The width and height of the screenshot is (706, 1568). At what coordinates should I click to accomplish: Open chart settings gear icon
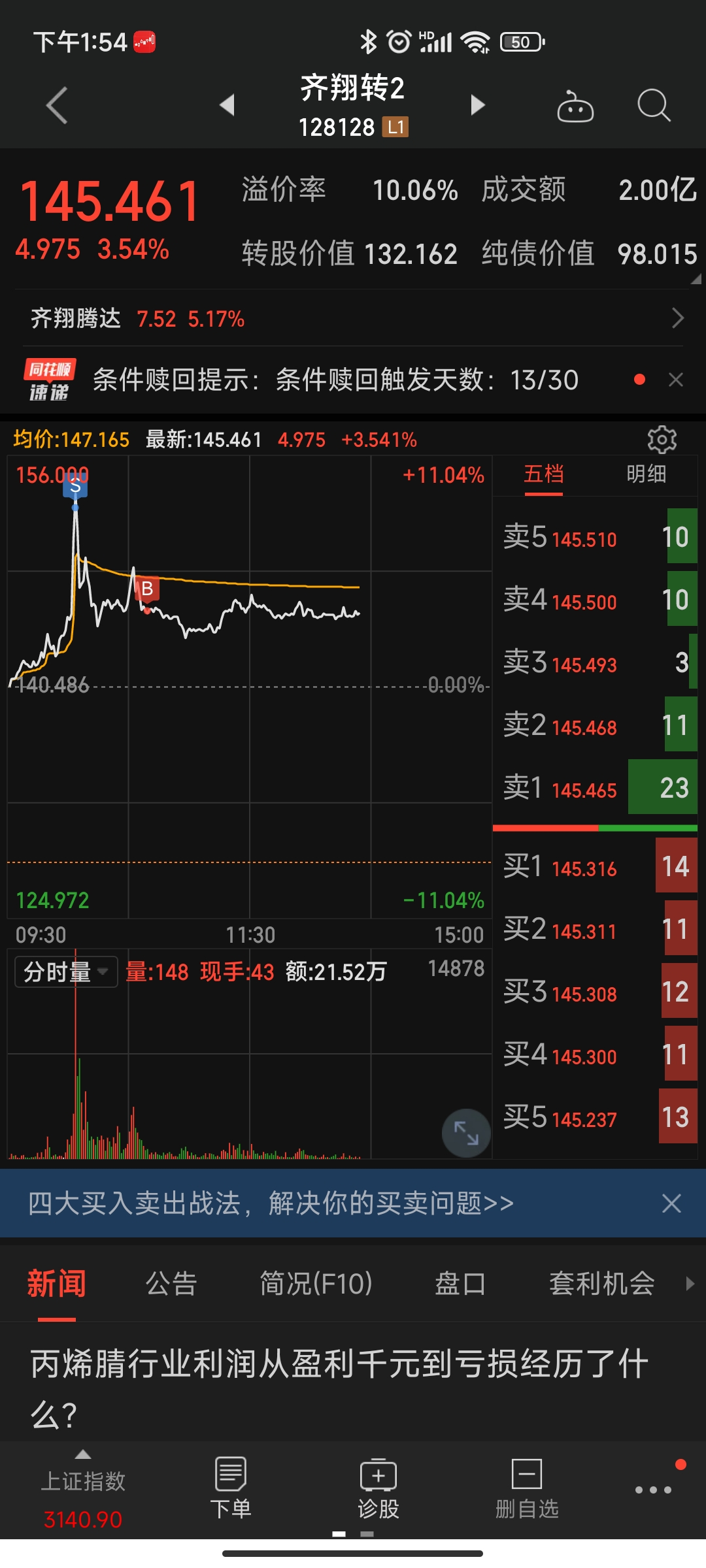tap(662, 440)
